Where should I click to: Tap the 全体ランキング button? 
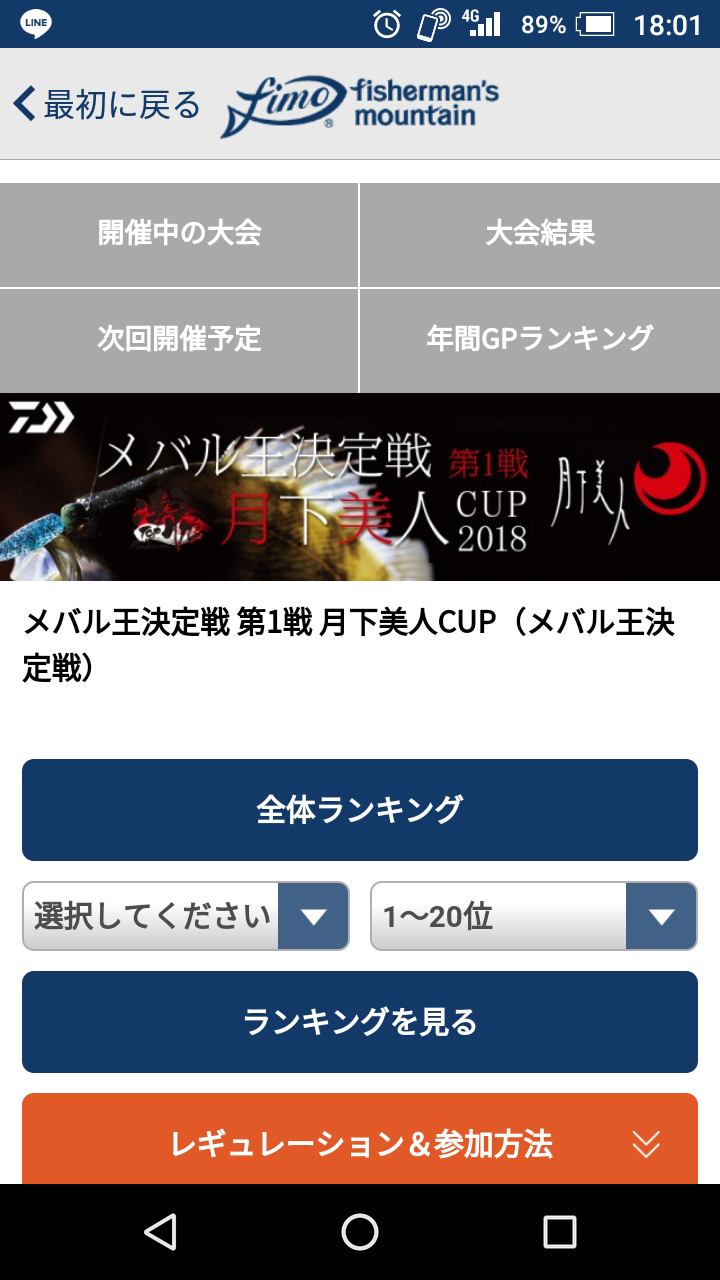tap(360, 810)
